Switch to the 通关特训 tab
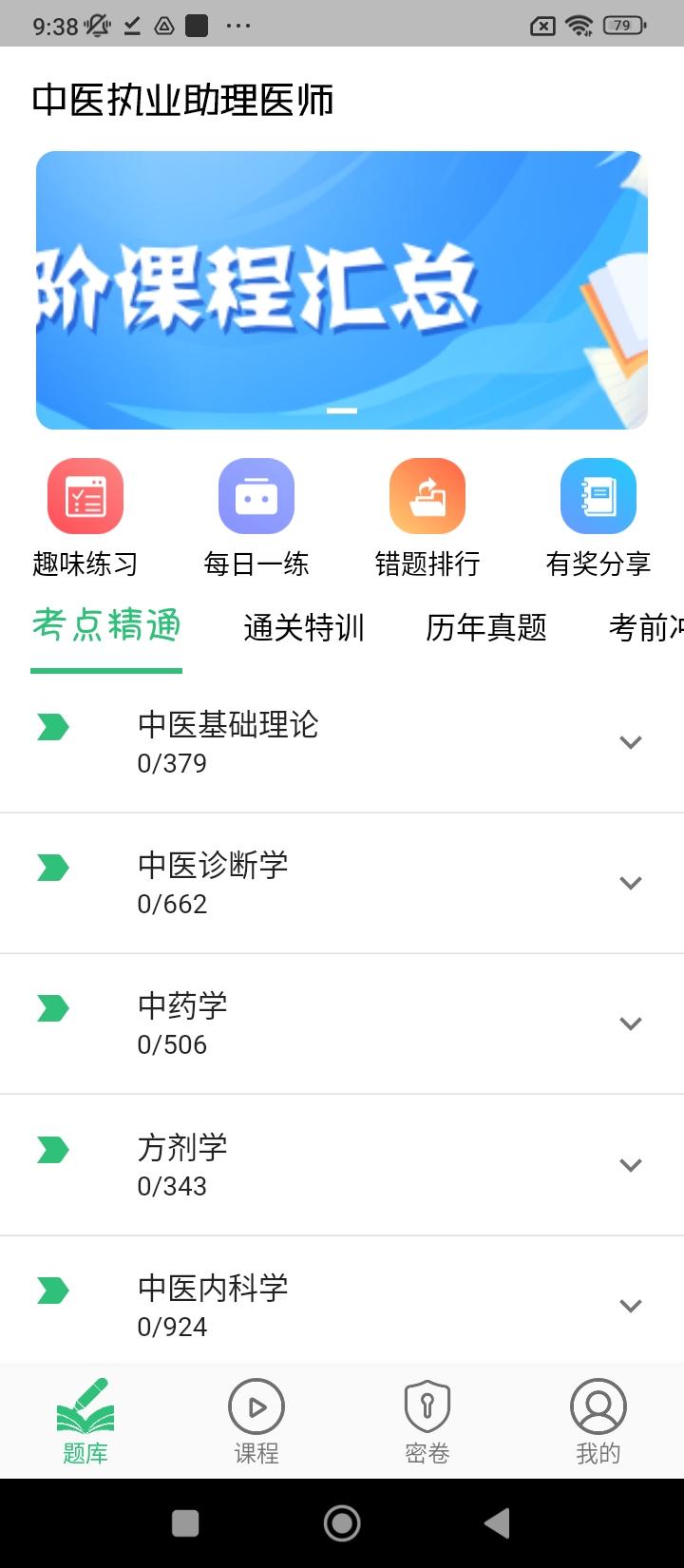The width and height of the screenshot is (684, 1568). click(304, 628)
